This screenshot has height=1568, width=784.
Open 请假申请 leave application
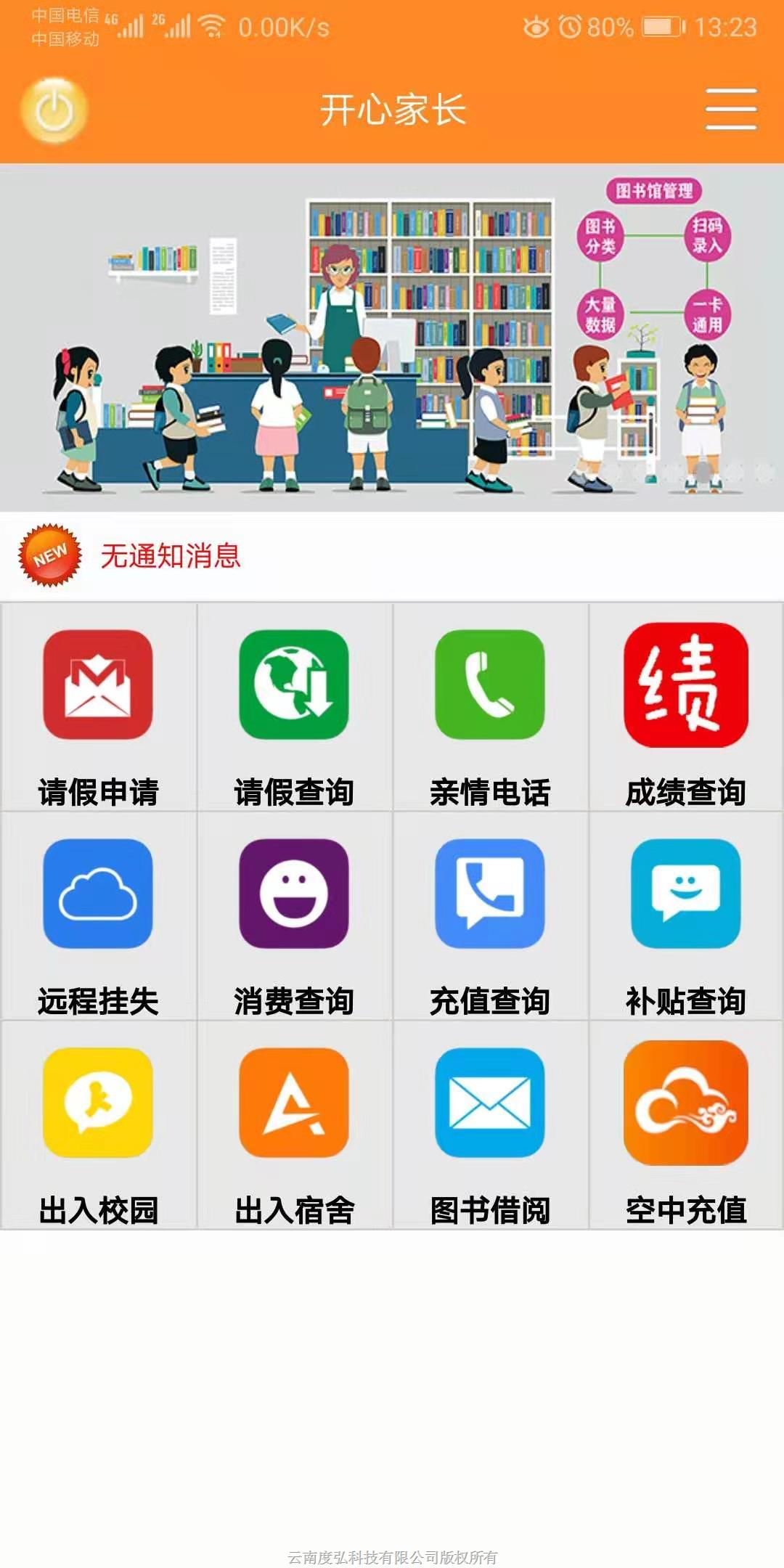tap(98, 708)
